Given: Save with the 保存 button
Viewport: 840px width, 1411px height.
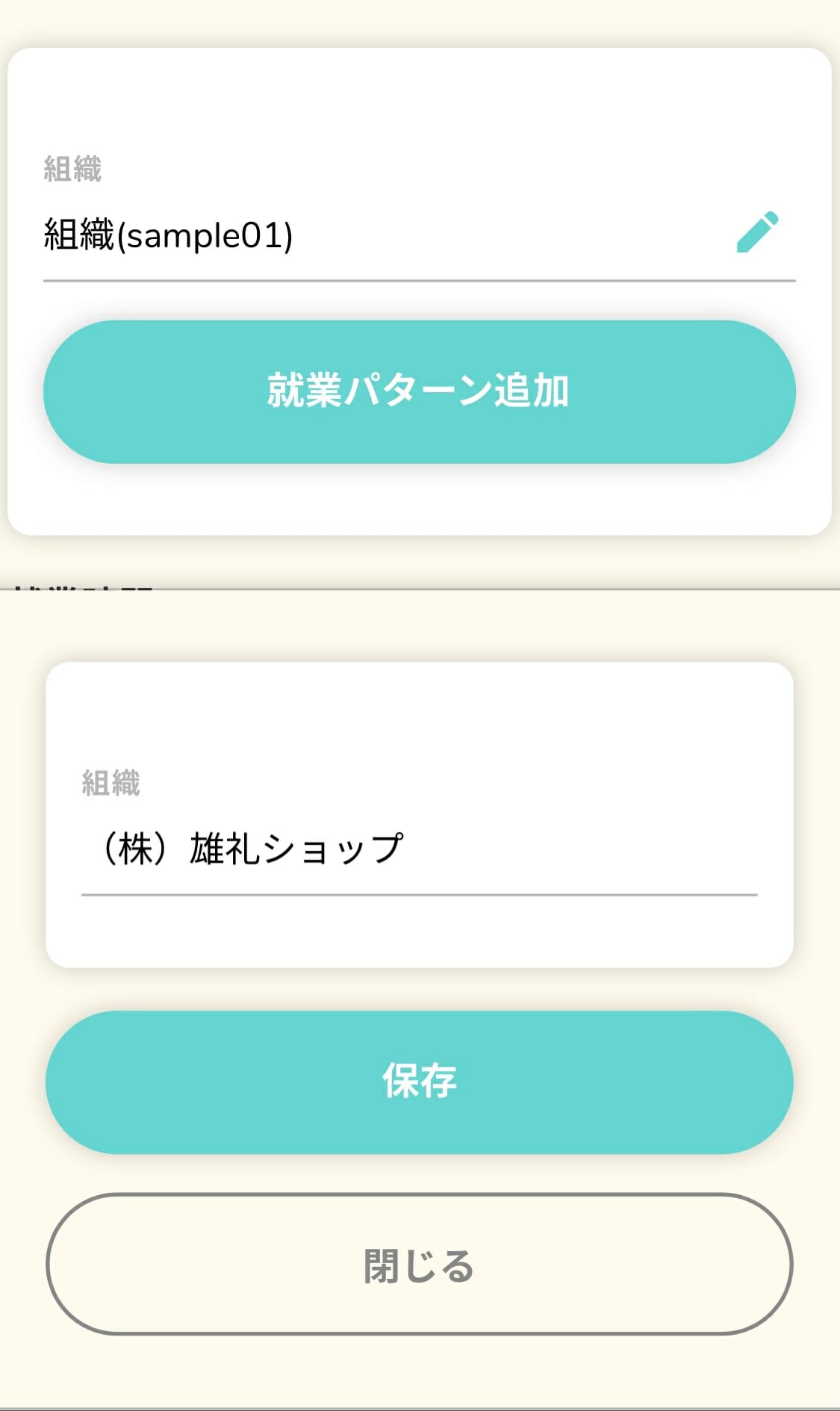Looking at the screenshot, I should 419,1082.
